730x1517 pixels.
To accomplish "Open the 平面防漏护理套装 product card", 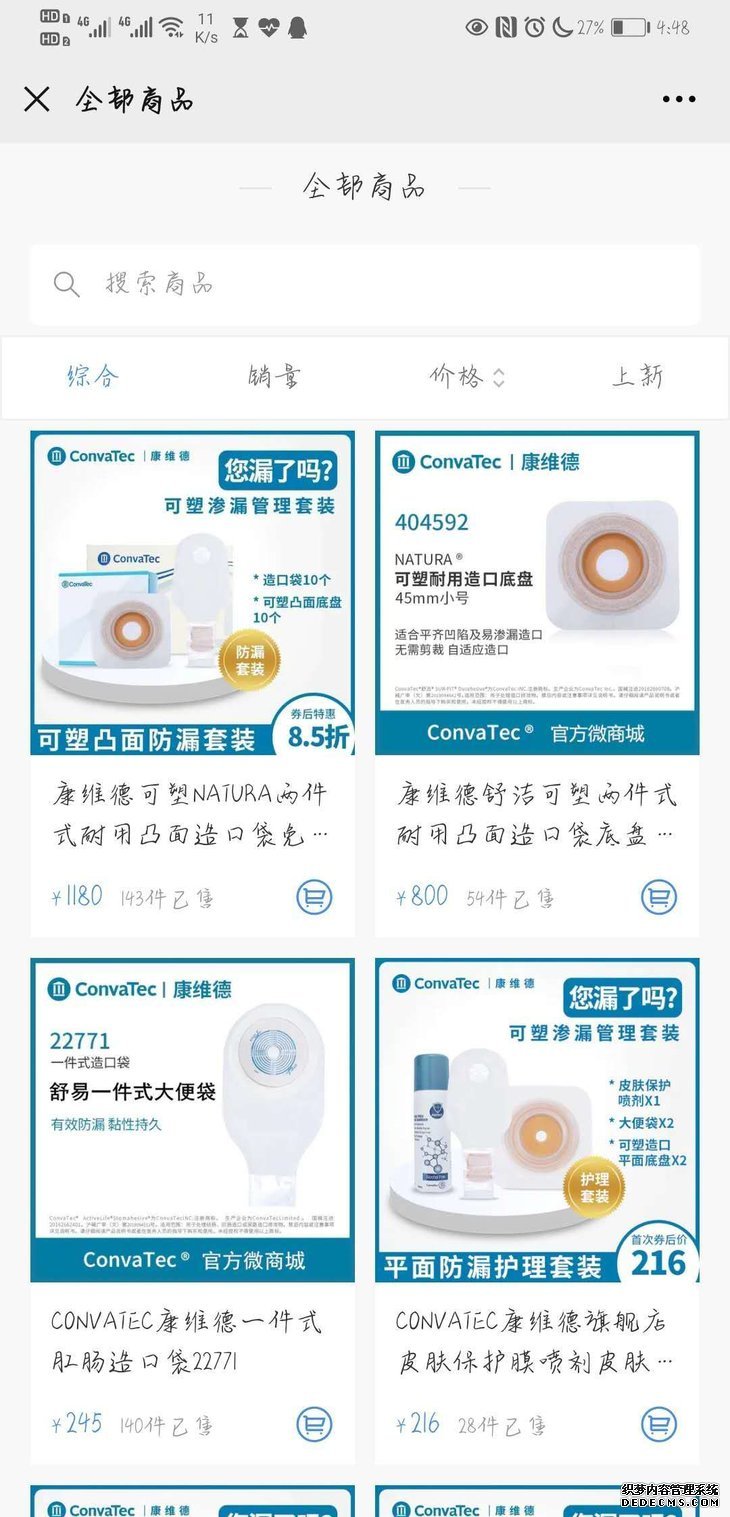I will [537, 1119].
